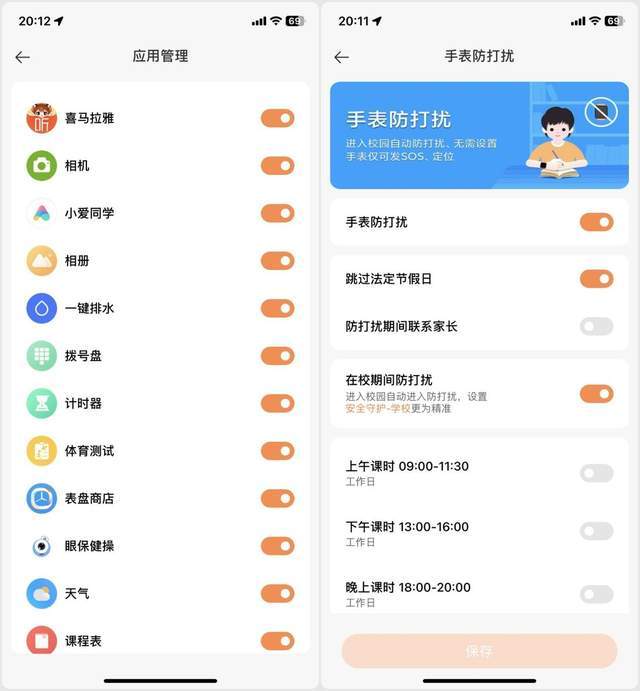Open the 安全守护-学校 link
Image resolution: width=640 pixels, height=691 pixels.
click(378, 409)
